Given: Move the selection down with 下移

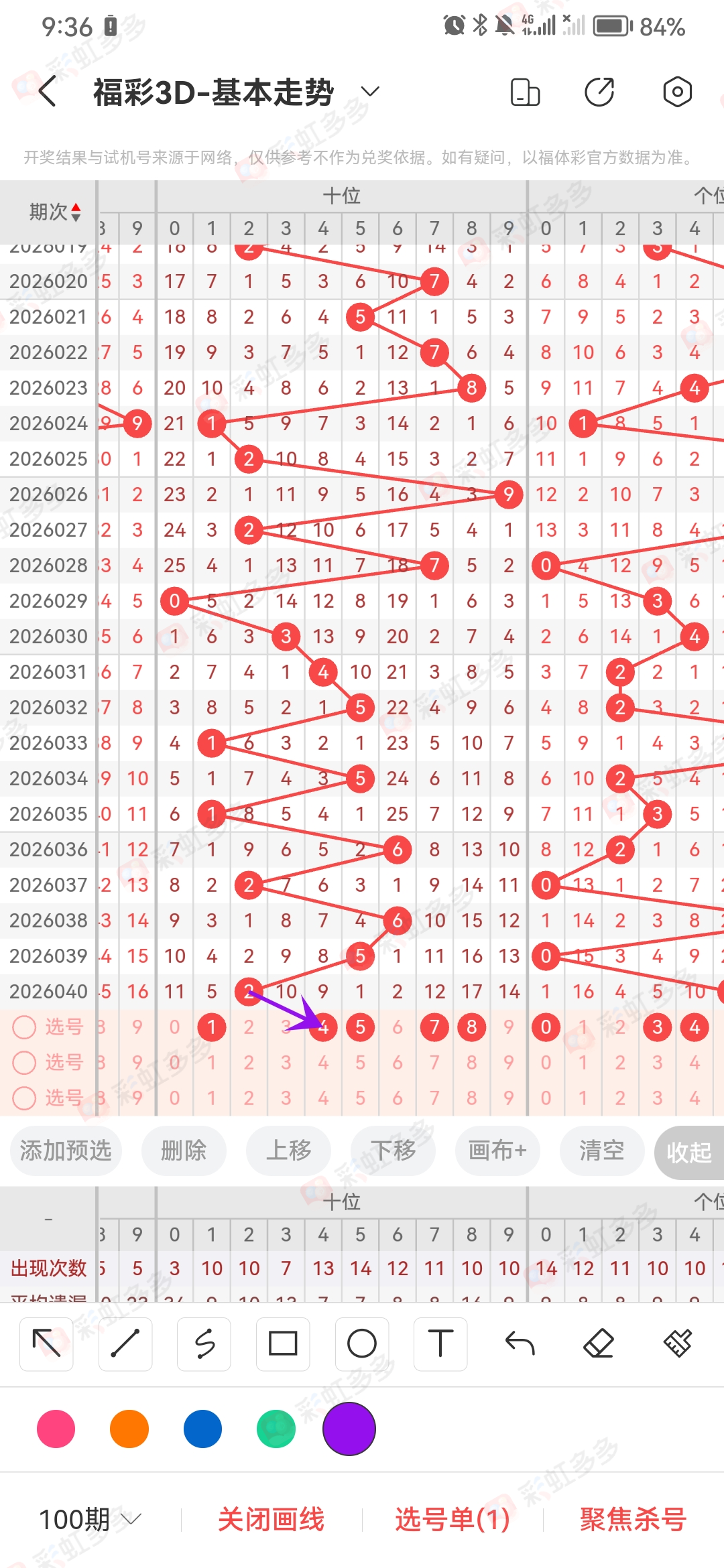Looking at the screenshot, I should coord(394,1151).
